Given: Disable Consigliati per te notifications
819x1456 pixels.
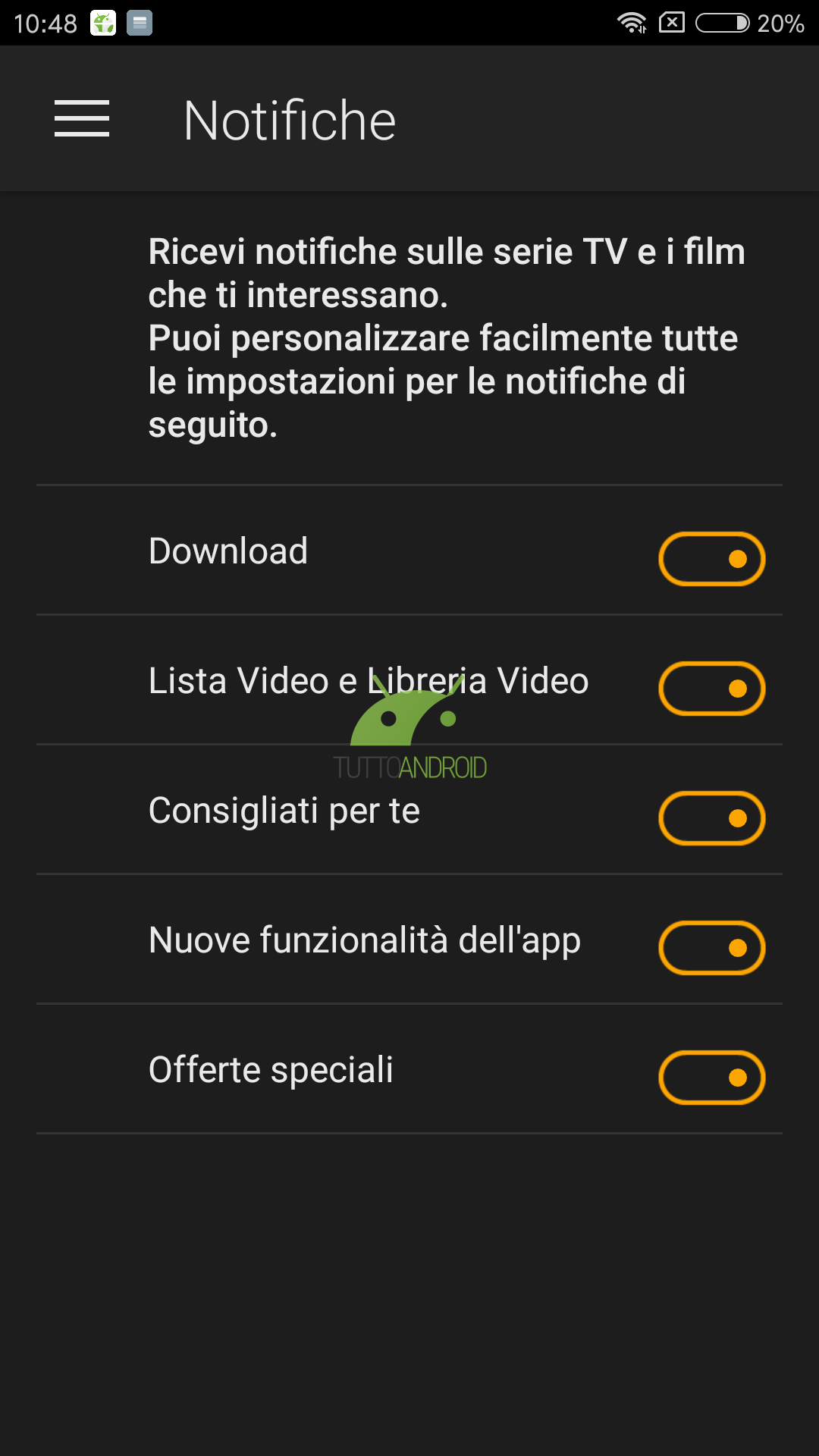Looking at the screenshot, I should click(712, 818).
